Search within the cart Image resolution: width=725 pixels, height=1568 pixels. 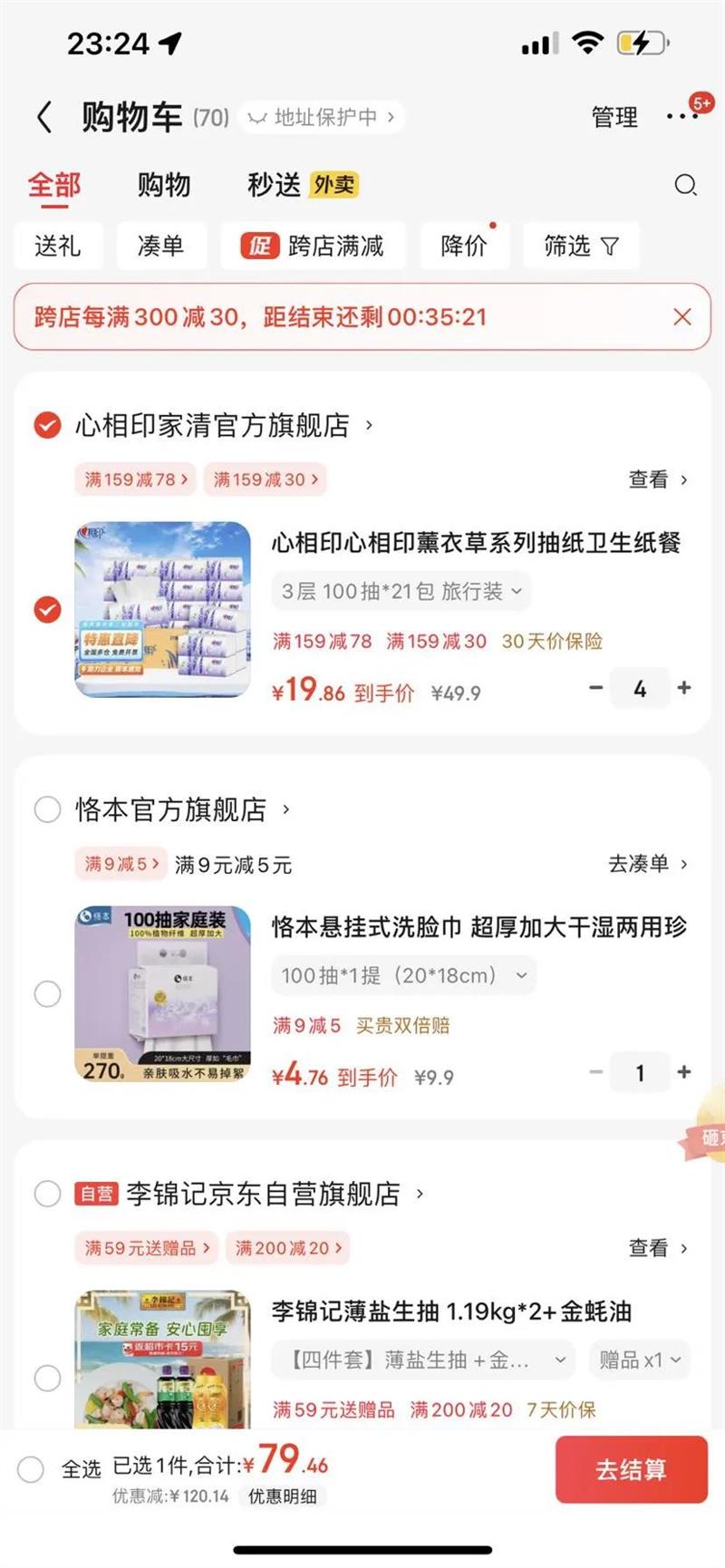pos(685,186)
